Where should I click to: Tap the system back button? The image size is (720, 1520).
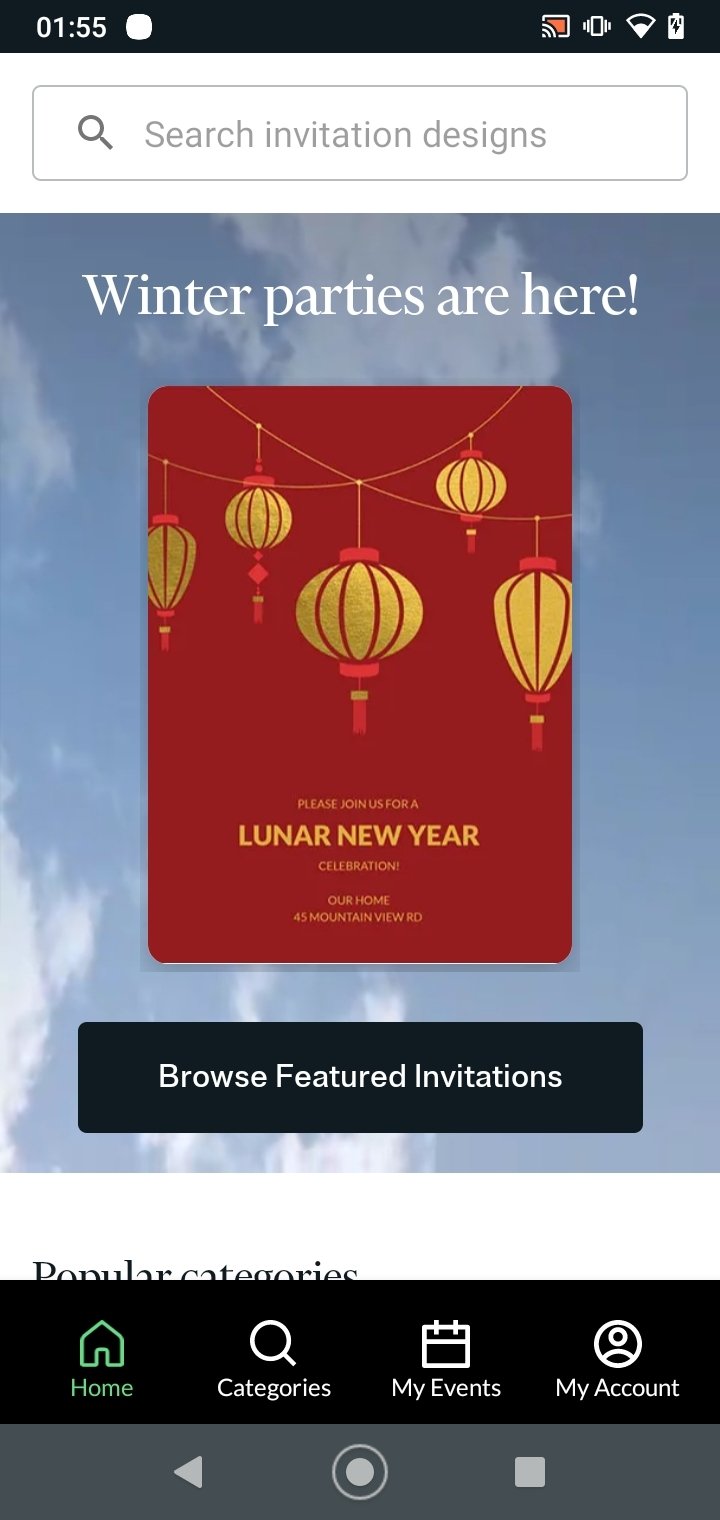pyautogui.click(x=188, y=1472)
